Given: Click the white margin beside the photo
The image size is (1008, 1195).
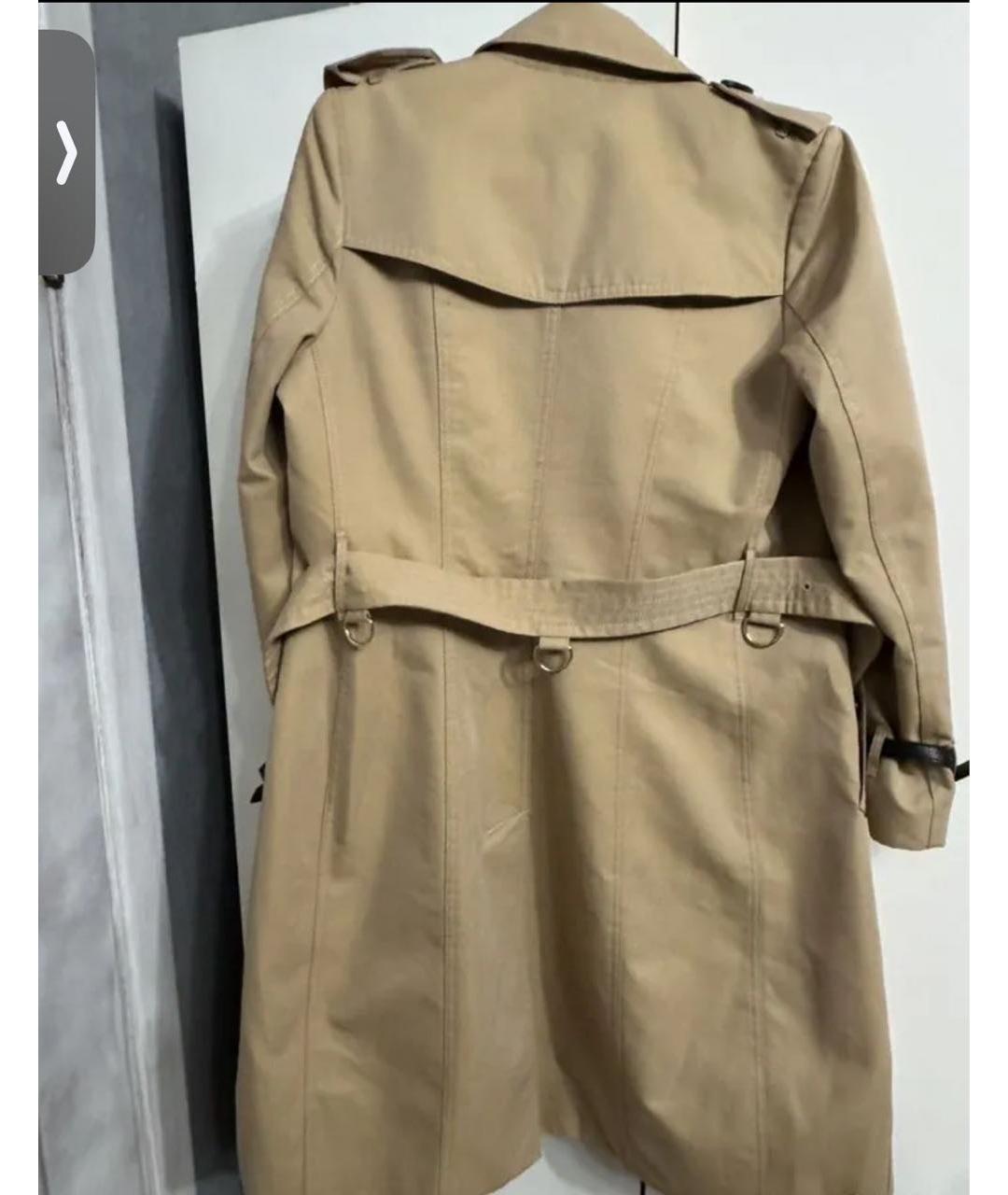Looking at the screenshot, I should pyautogui.click(x=991, y=597).
